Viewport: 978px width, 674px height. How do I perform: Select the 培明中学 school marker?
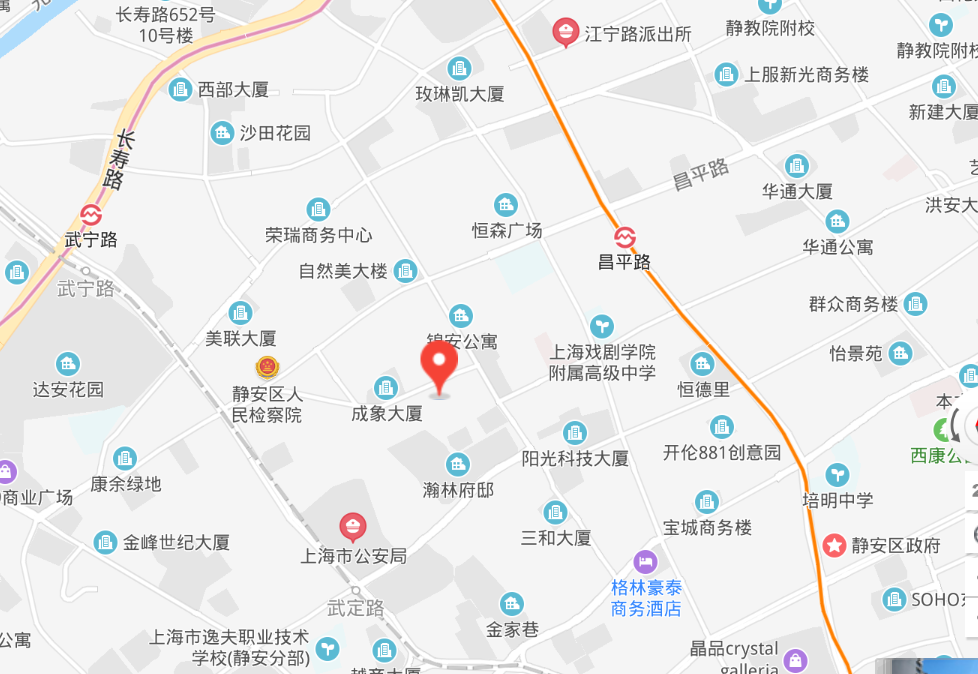pos(837,475)
